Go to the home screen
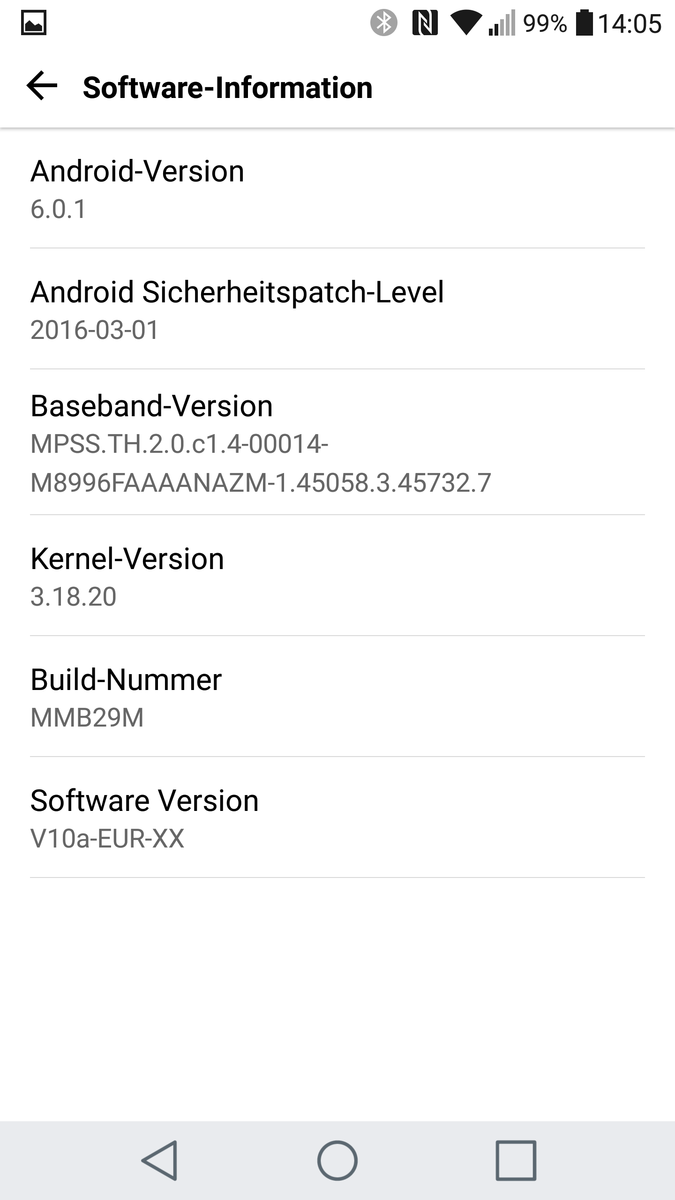The height and width of the screenshot is (1200, 675). (x=337, y=1160)
